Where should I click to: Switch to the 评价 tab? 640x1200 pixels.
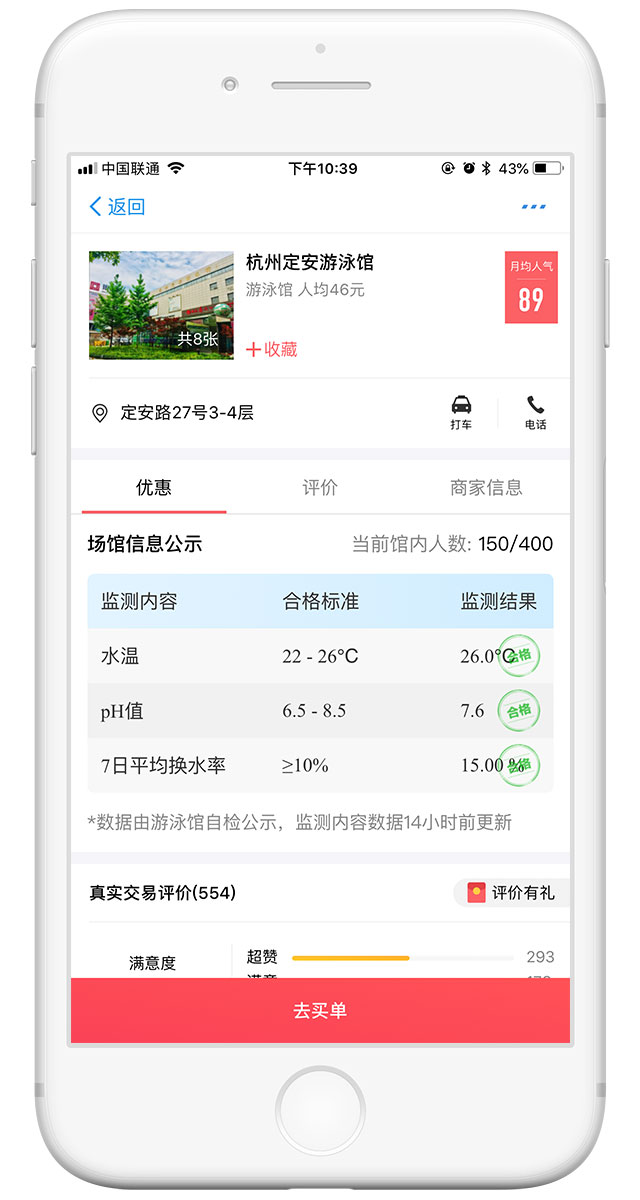pyautogui.click(x=320, y=488)
